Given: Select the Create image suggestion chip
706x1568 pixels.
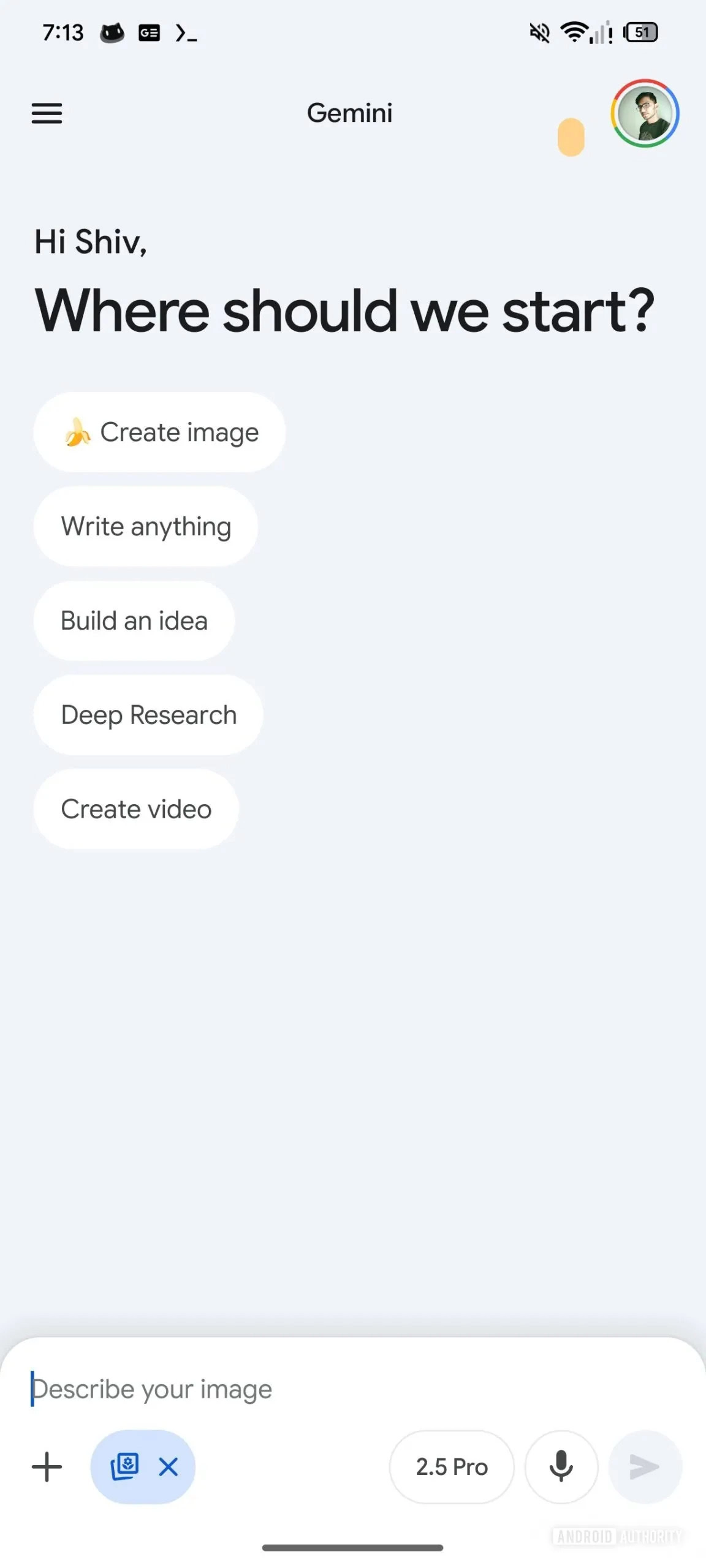Looking at the screenshot, I should 161,432.
